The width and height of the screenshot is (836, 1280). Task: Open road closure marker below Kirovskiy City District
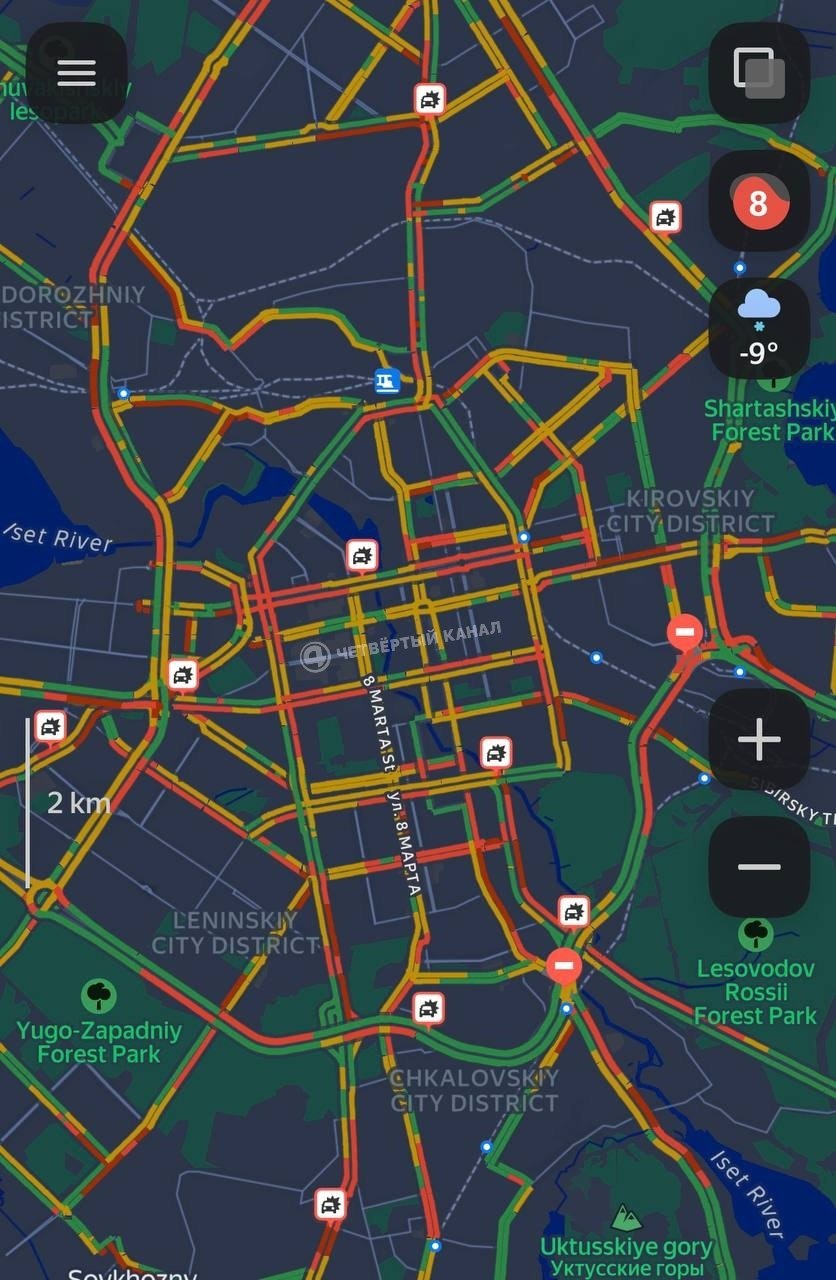[x=685, y=633]
